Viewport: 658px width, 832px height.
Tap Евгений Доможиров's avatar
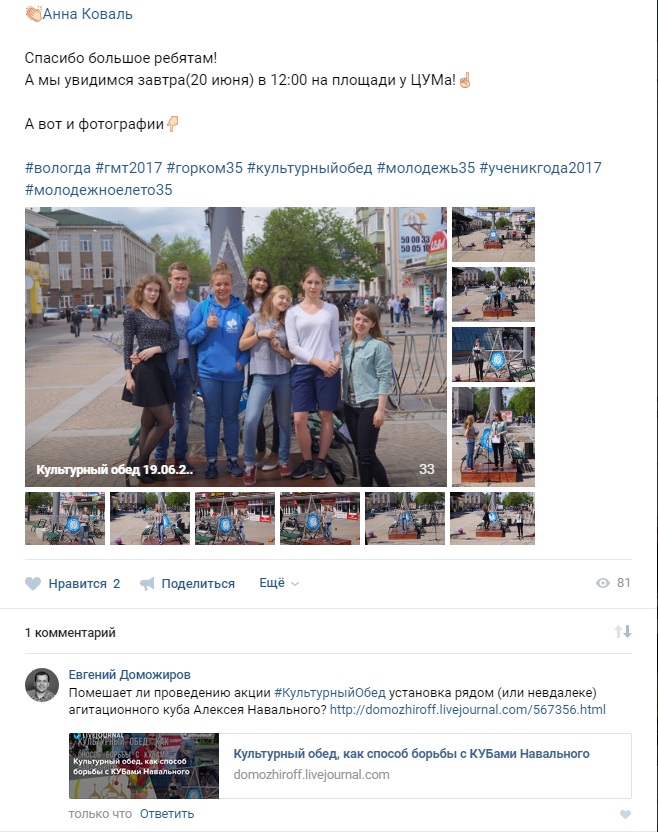tap(42, 685)
